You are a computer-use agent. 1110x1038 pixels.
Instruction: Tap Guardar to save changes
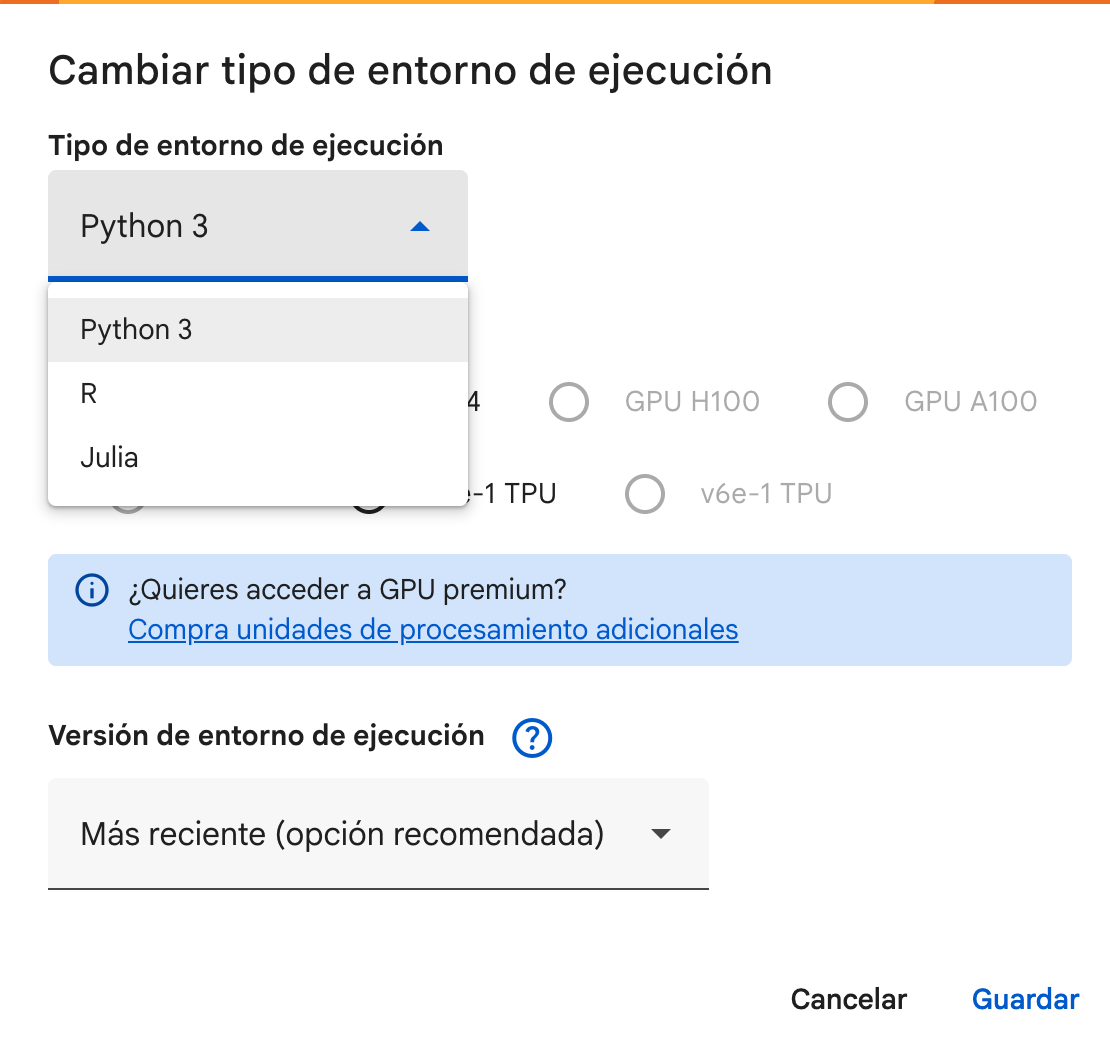click(1025, 999)
